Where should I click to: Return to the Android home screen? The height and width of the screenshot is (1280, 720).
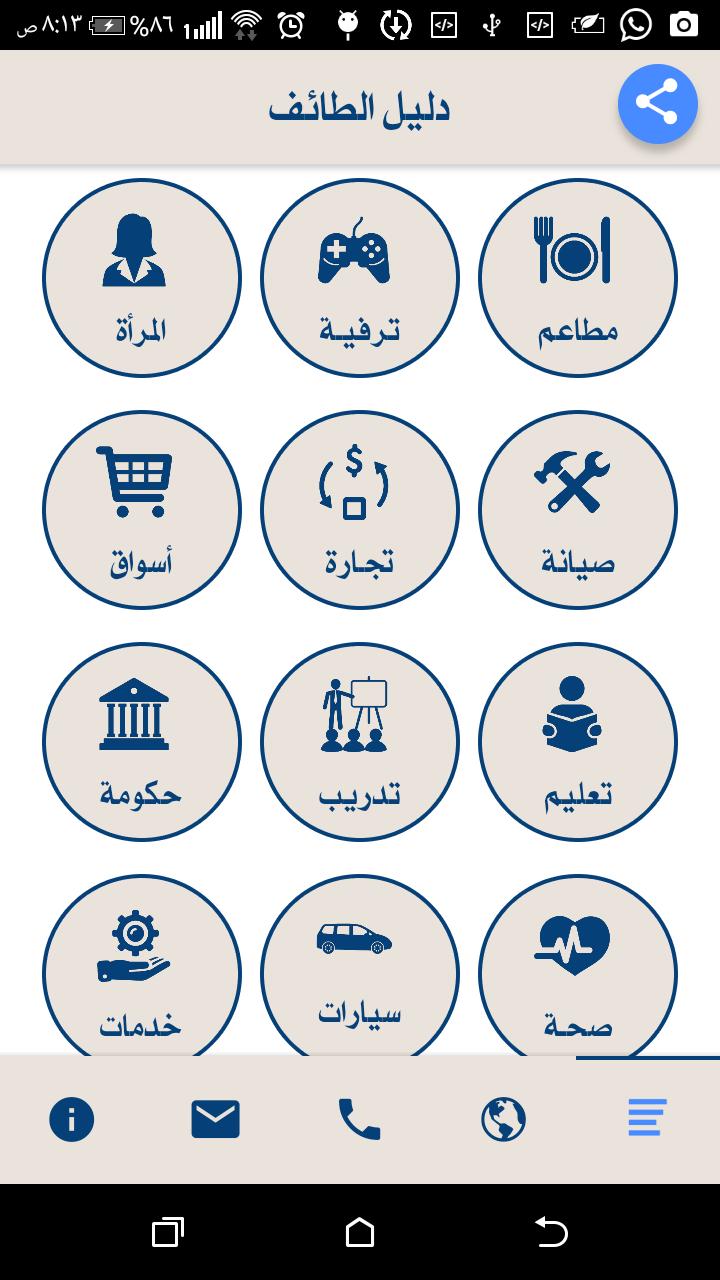pyautogui.click(x=360, y=1232)
